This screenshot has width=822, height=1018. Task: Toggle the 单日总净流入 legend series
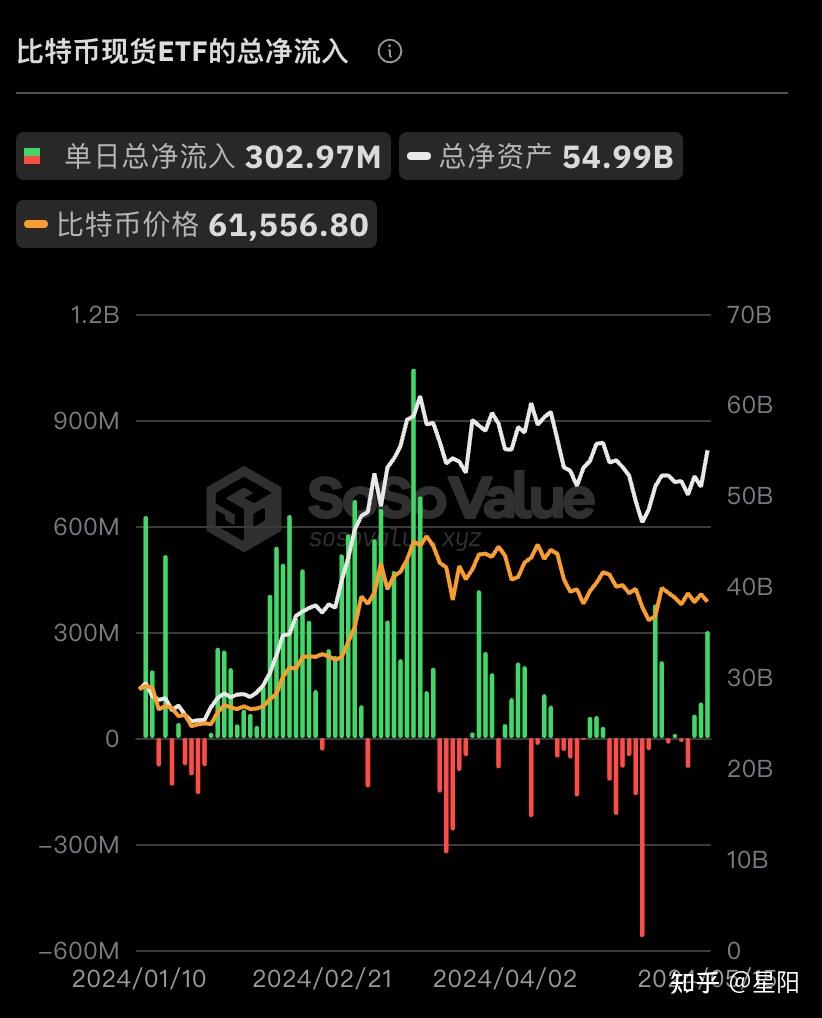(x=203, y=156)
